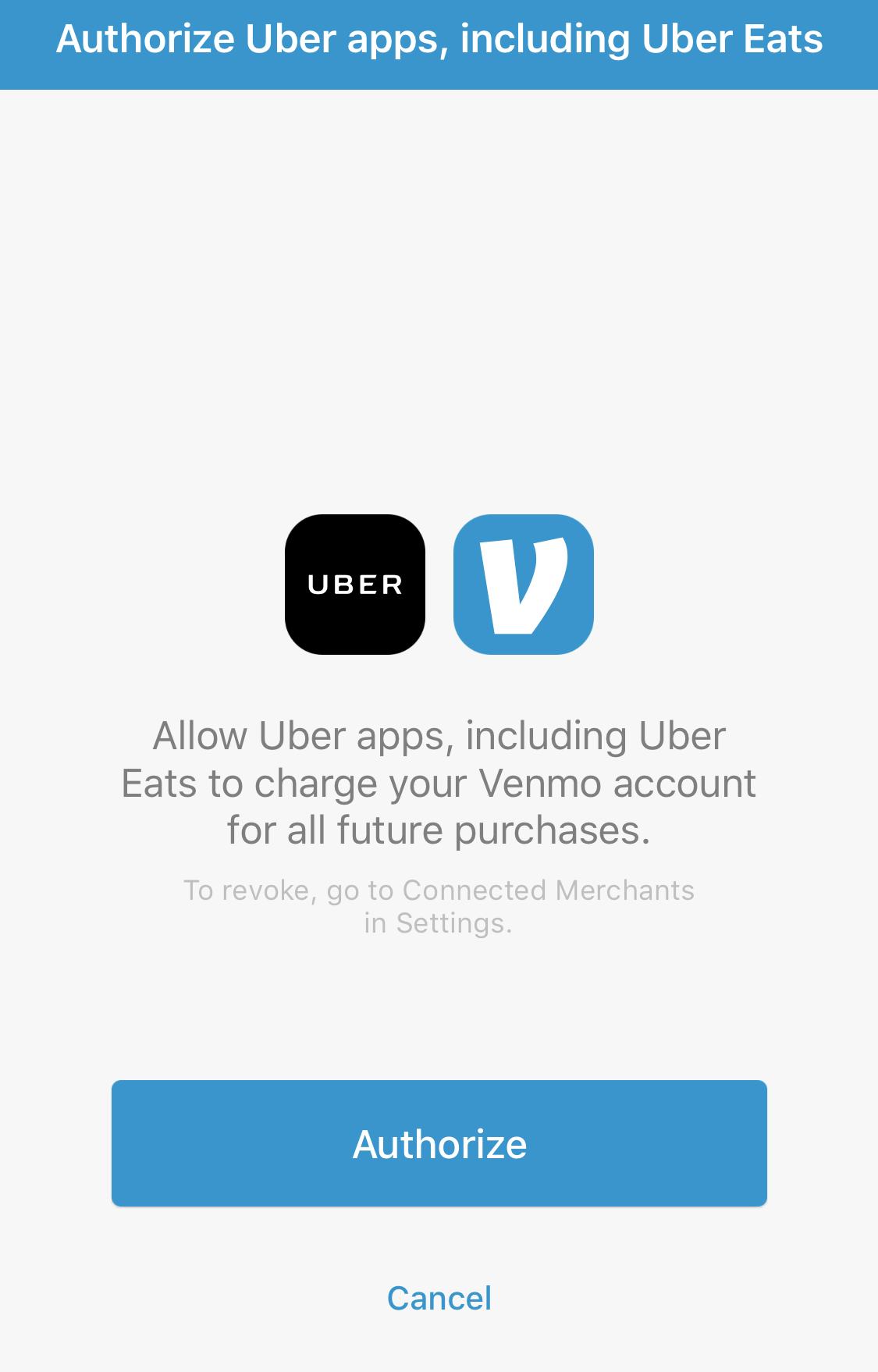Select the Uber logo above the permission text
The height and width of the screenshot is (1372, 878).
356,584
